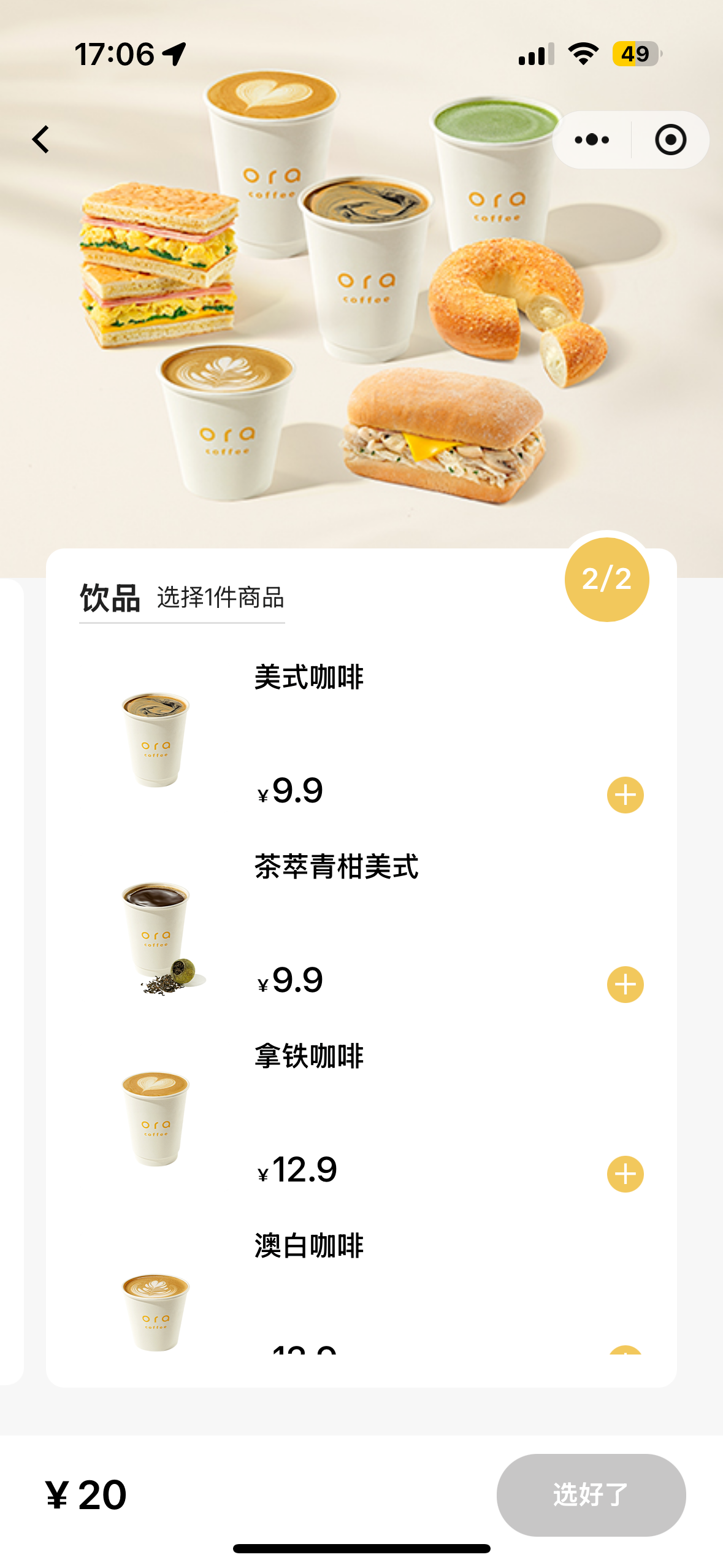The width and height of the screenshot is (723, 1568).
Task: Click the location arrow next to the clock
Action: pos(173,53)
